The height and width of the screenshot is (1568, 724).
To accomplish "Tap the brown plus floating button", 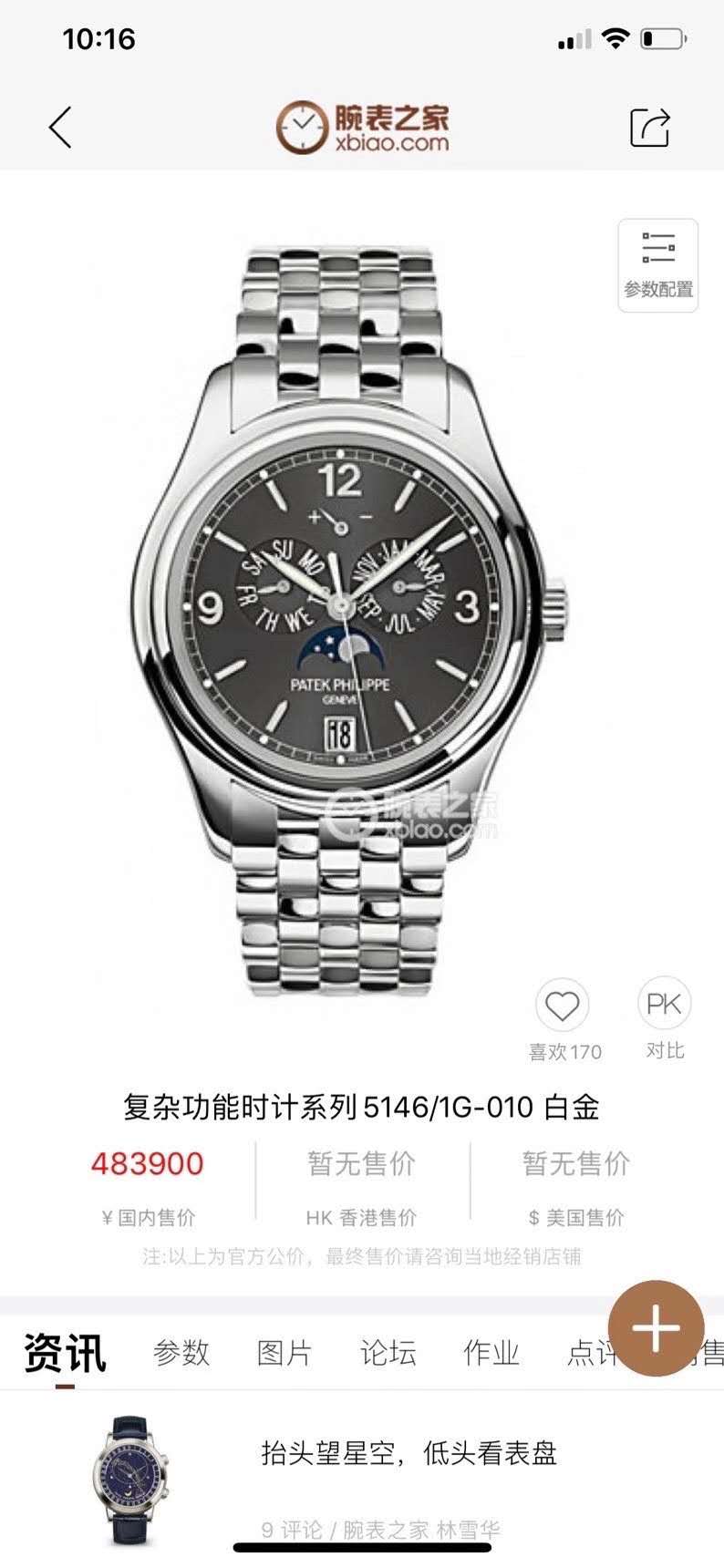I will tap(657, 1327).
